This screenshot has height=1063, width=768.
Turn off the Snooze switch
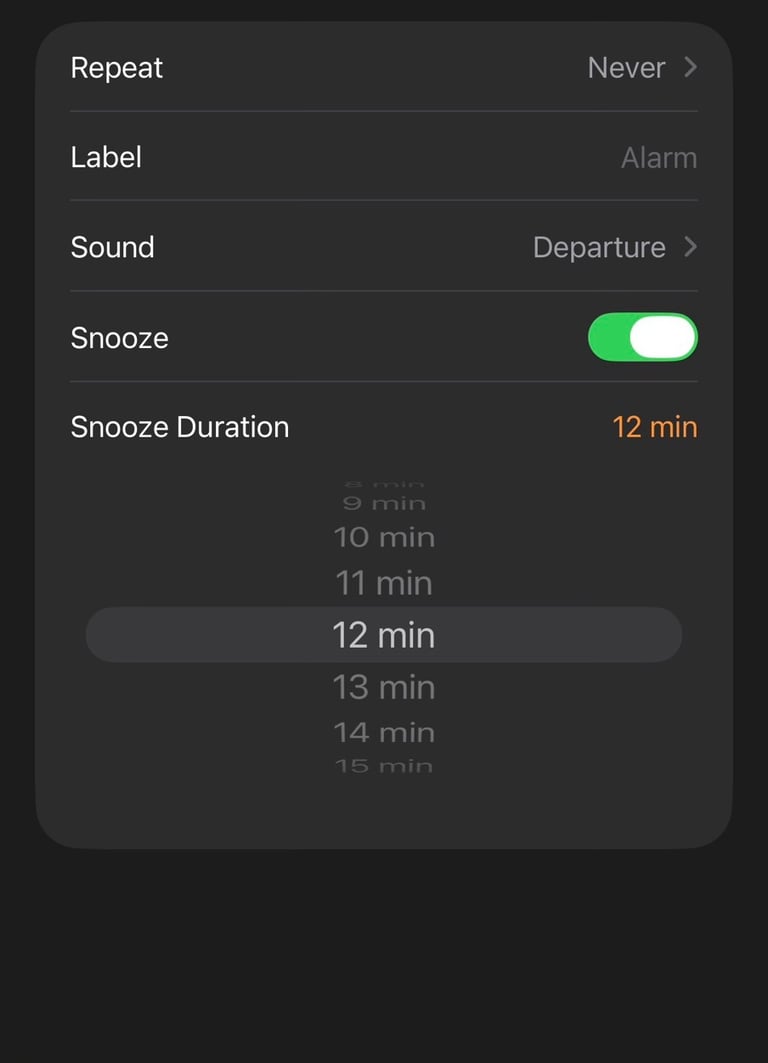642,337
